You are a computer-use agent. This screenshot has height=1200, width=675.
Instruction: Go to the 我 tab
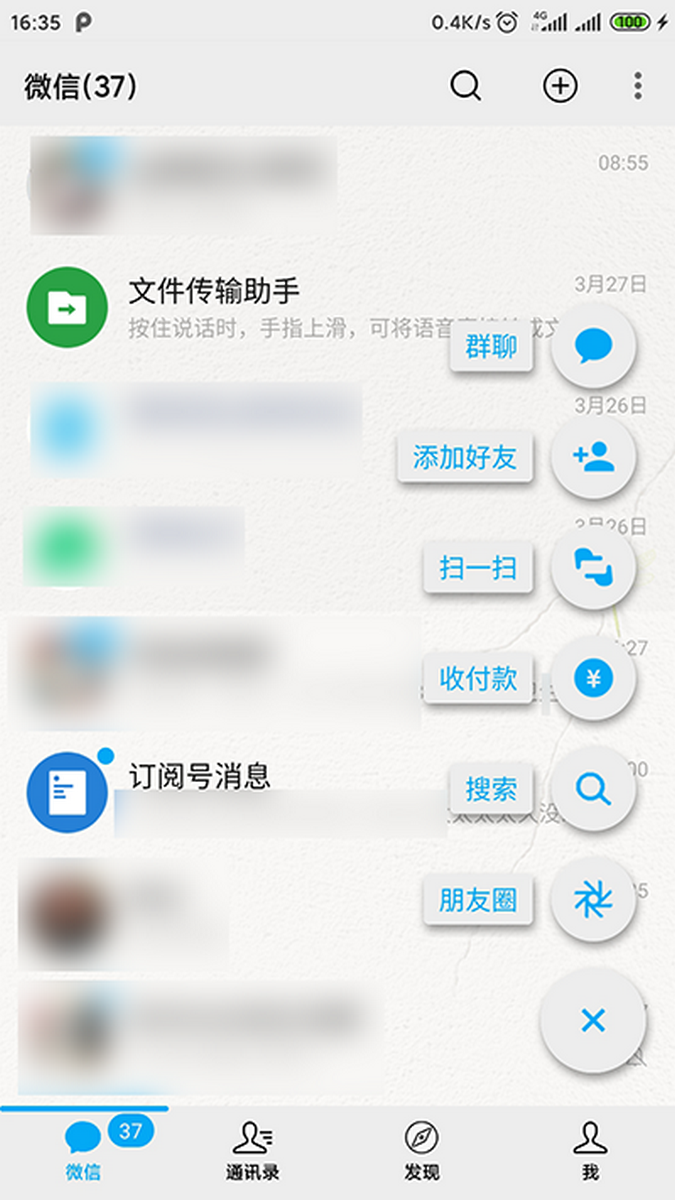point(590,1150)
